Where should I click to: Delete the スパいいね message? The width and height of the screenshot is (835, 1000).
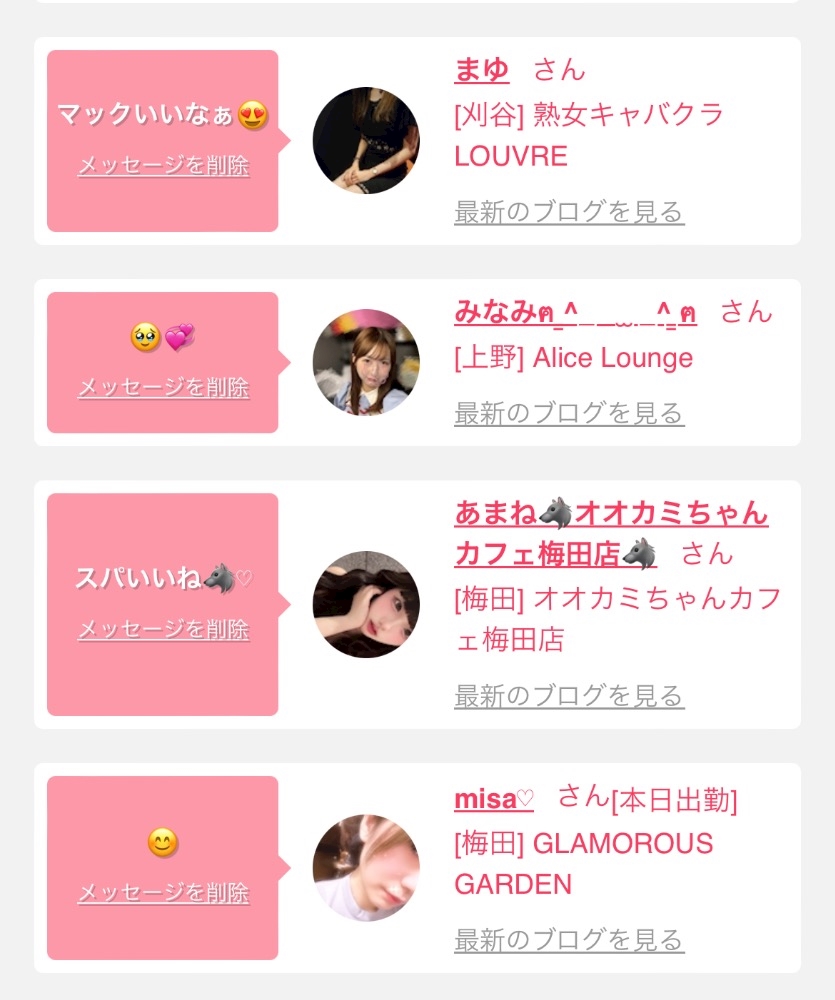pos(163,629)
